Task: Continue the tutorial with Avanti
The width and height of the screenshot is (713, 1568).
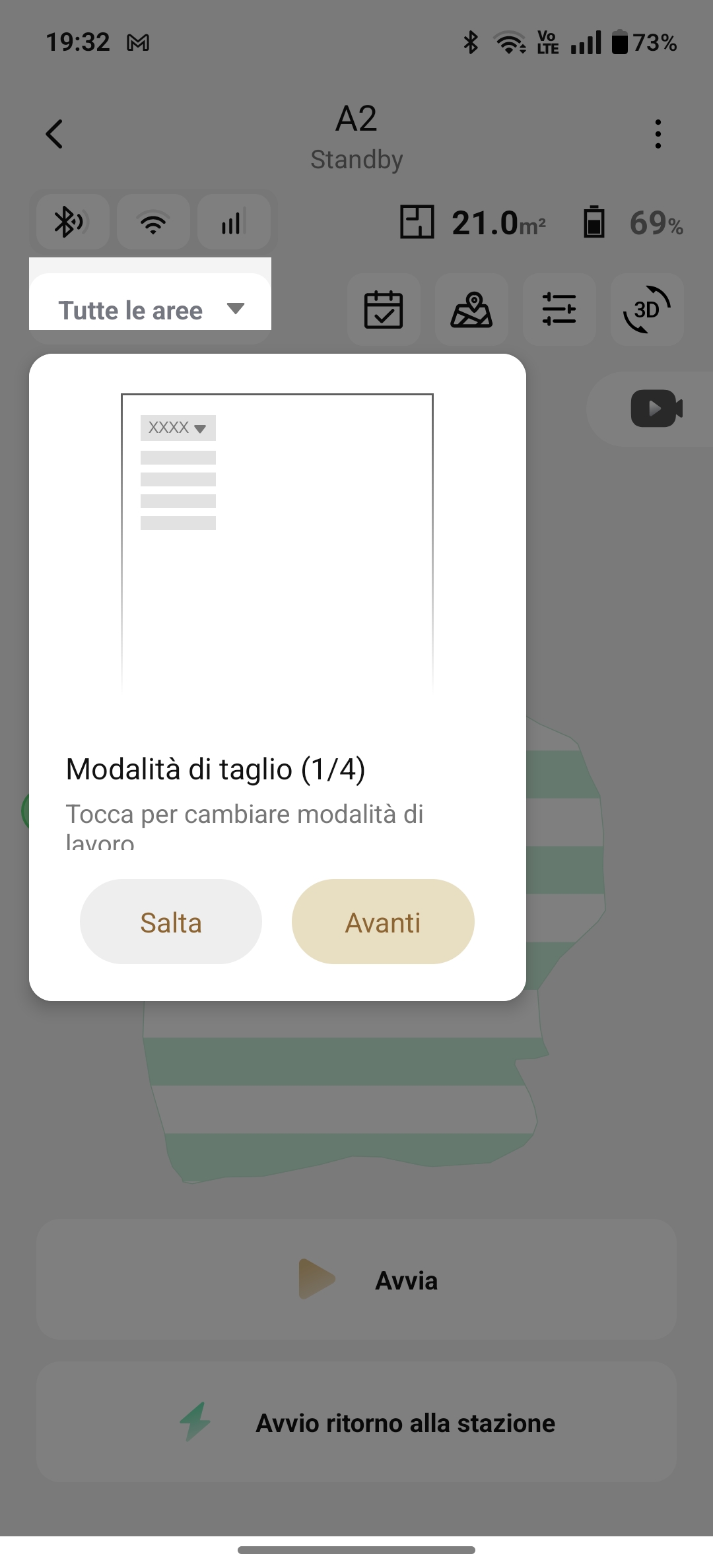Action: [x=383, y=921]
